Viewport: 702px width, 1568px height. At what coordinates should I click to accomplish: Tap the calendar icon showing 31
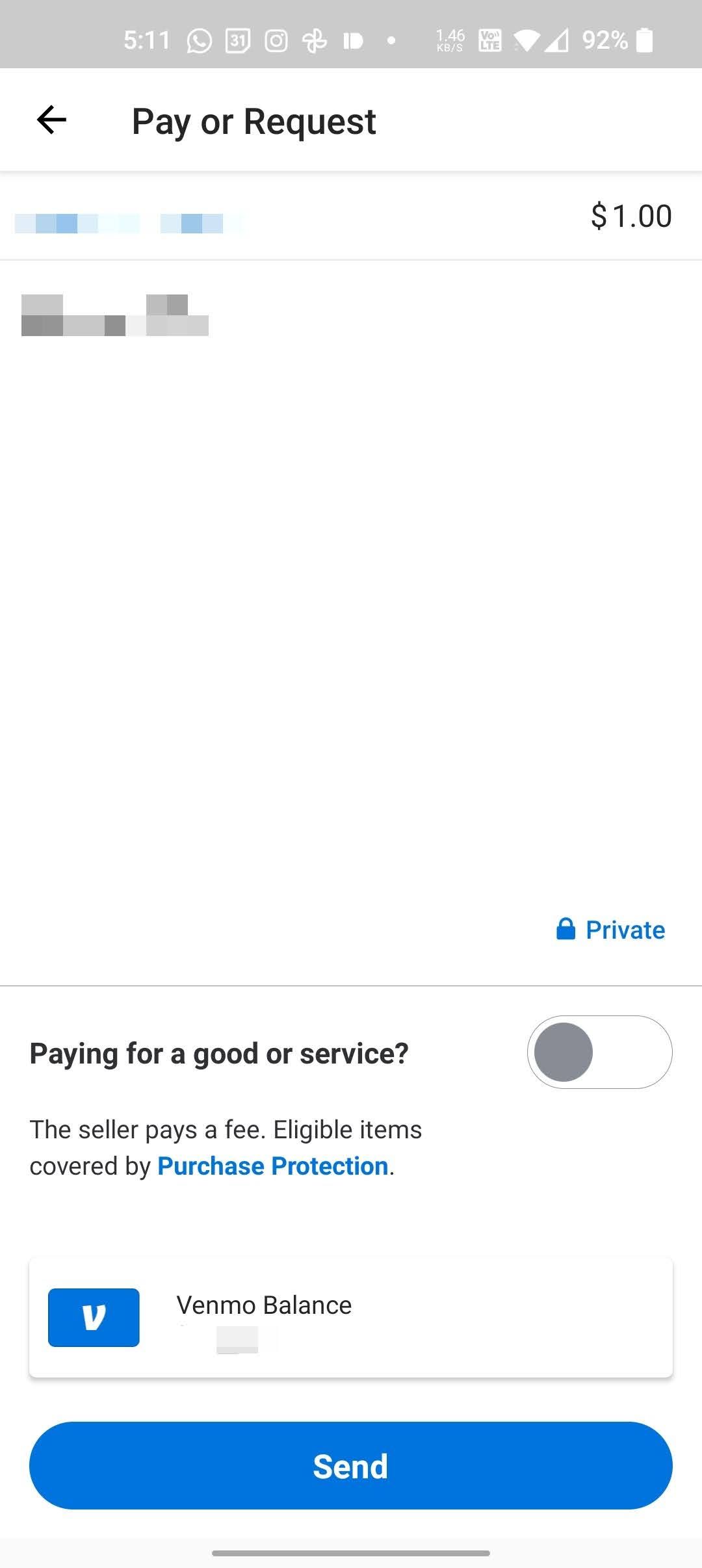[x=237, y=40]
